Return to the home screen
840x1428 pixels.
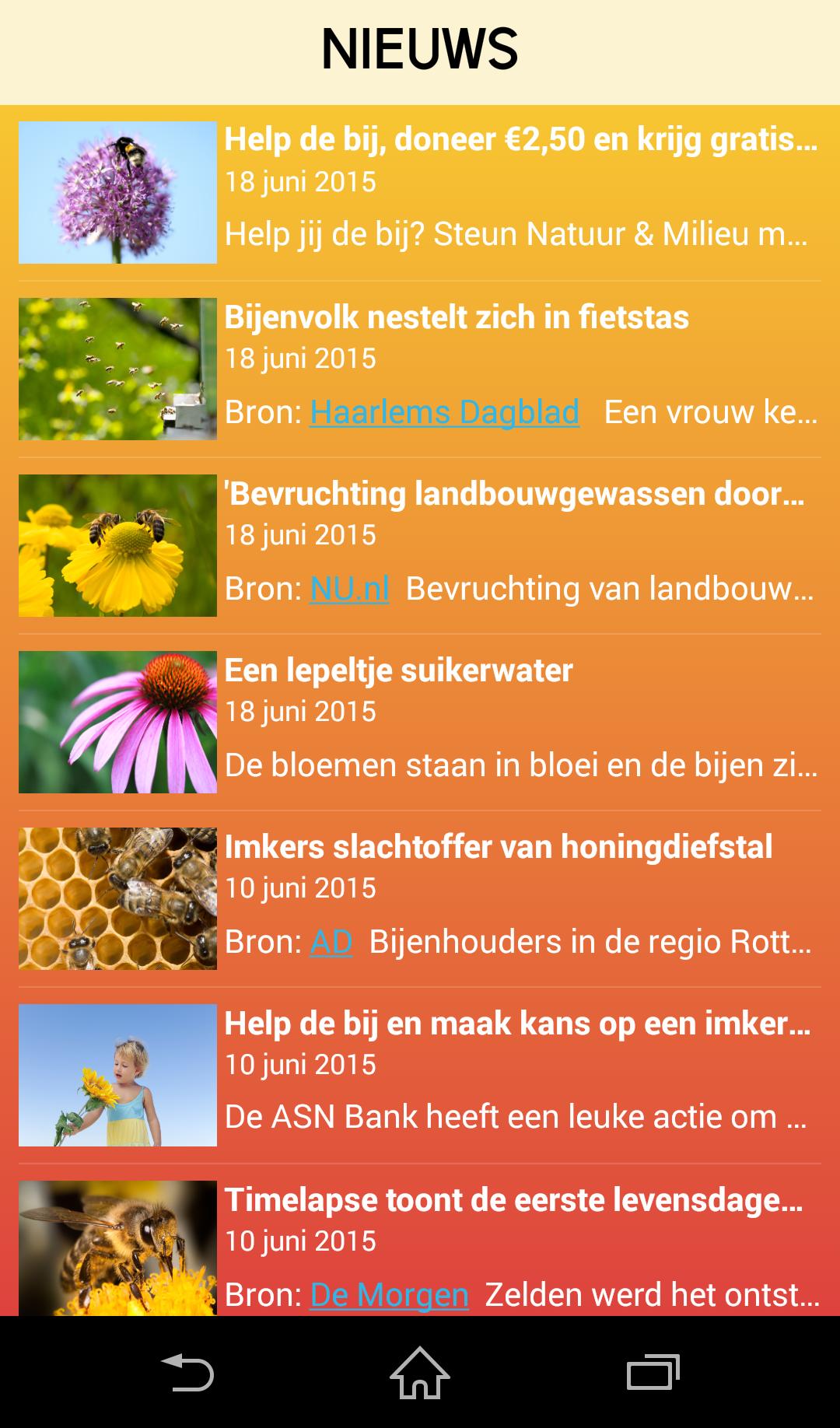(x=420, y=1373)
